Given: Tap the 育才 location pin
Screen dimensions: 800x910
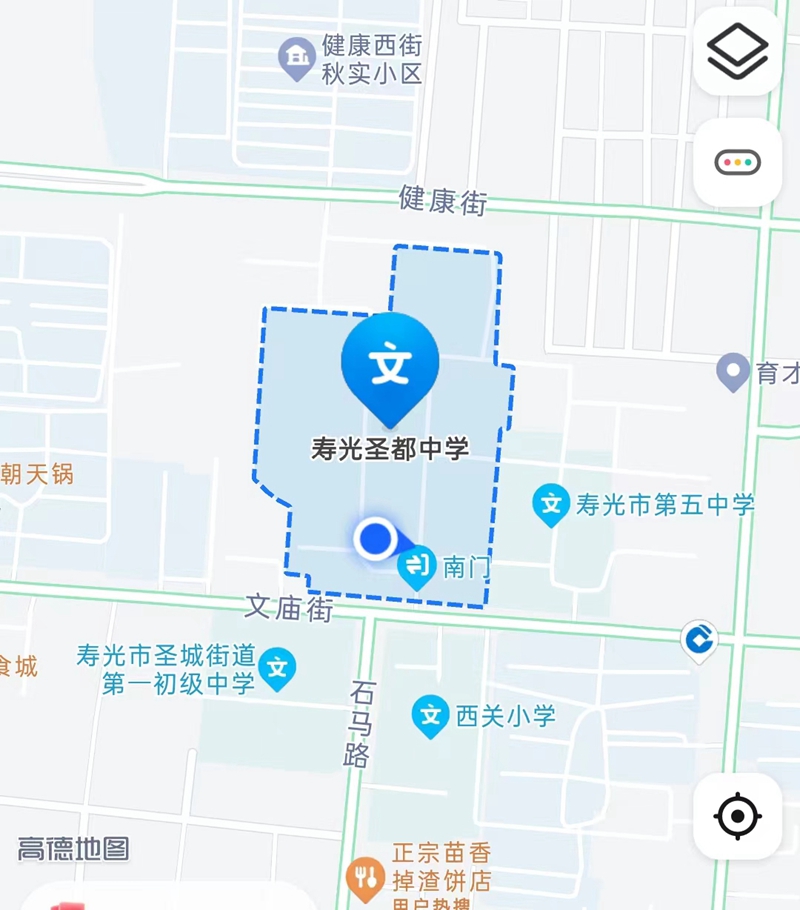Looking at the screenshot, I should click(x=733, y=372).
